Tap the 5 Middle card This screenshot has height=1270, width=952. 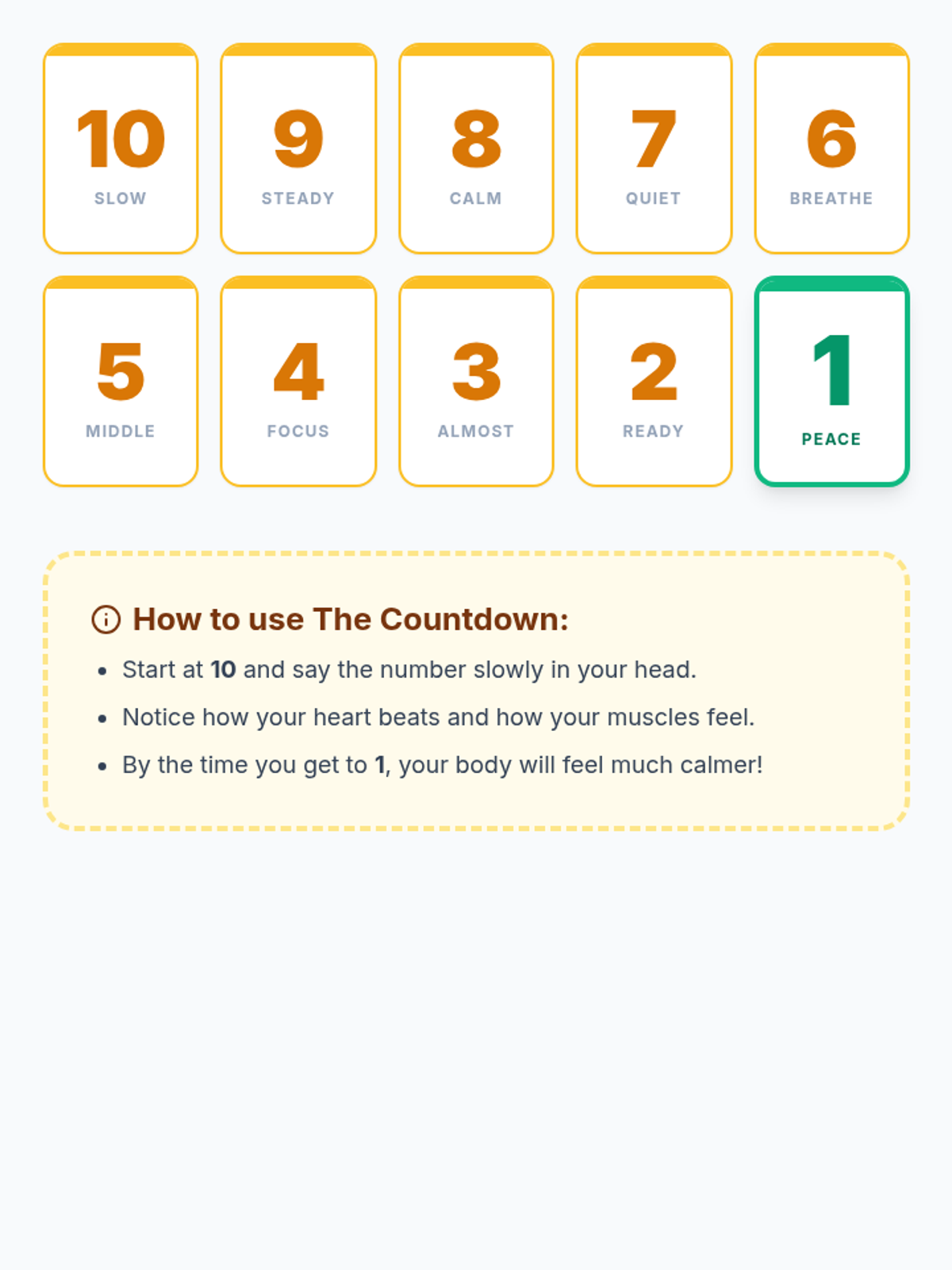(x=121, y=381)
